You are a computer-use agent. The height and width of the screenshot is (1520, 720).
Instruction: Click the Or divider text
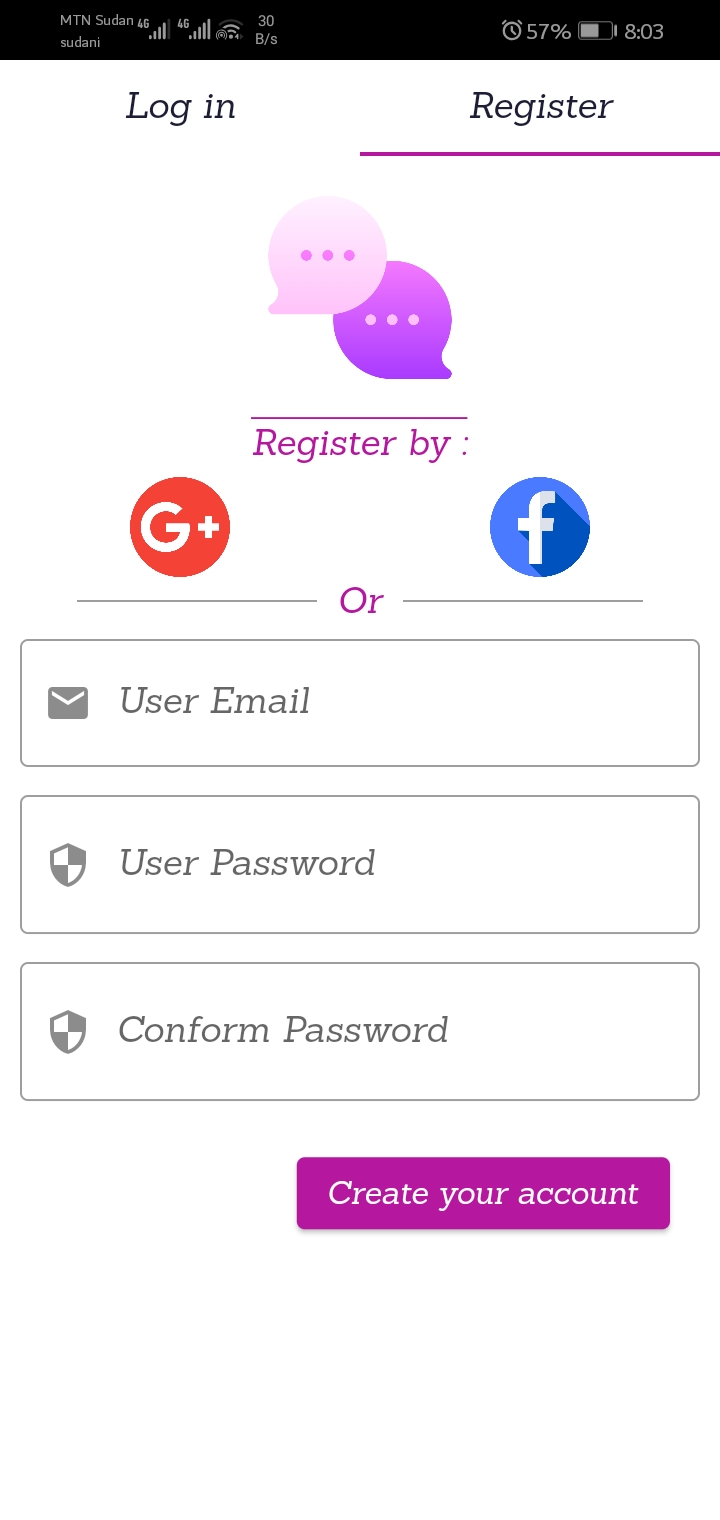pos(362,600)
